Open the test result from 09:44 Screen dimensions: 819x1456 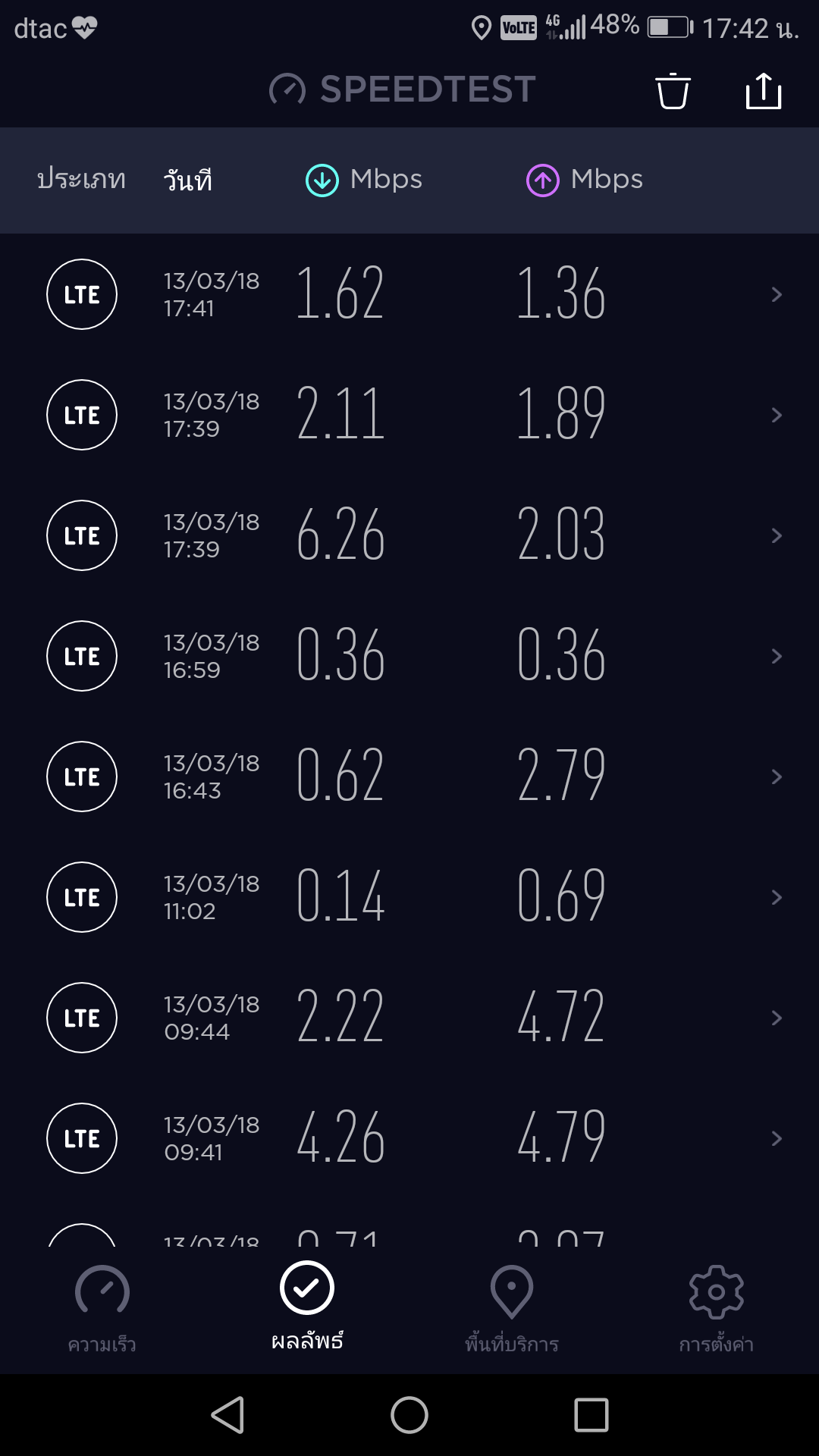pos(409,1018)
